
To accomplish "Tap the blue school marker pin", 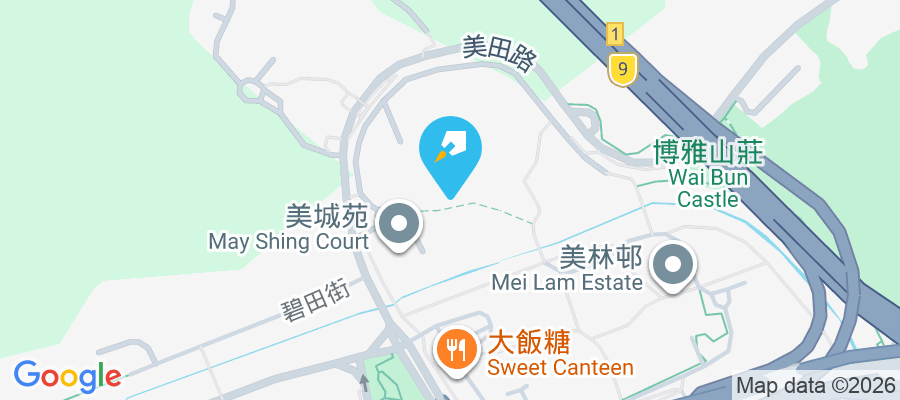I will [x=448, y=152].
